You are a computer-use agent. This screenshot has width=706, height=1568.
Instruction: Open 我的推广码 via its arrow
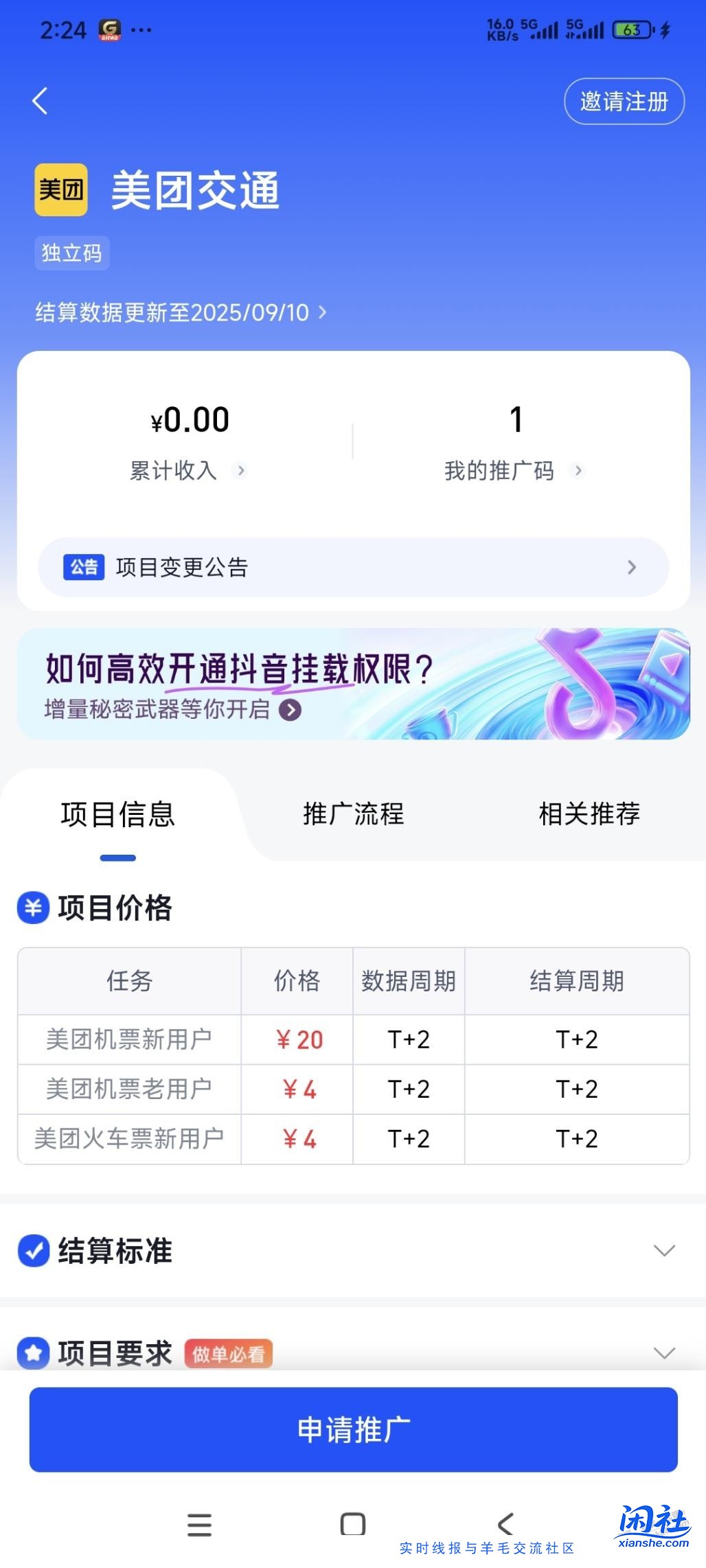coord(579,472)
